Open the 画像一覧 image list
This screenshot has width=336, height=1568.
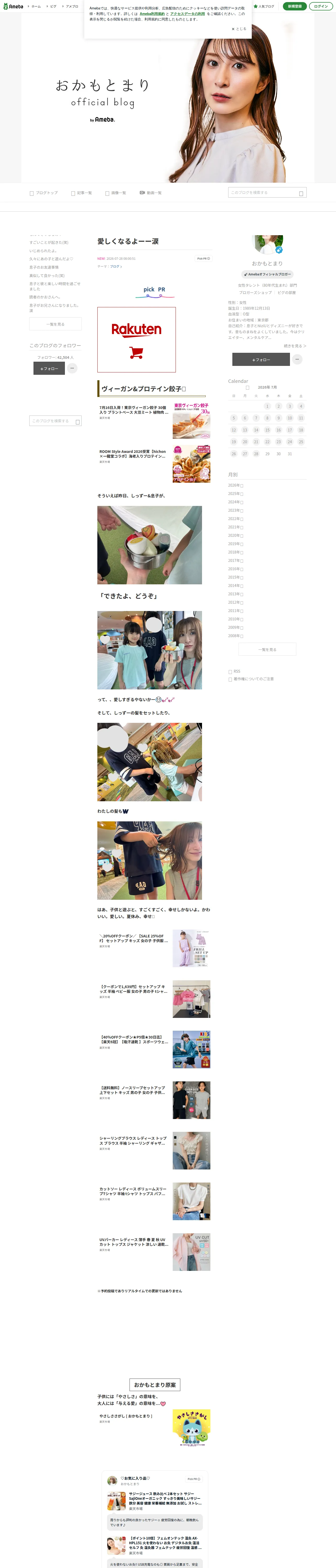116,193
